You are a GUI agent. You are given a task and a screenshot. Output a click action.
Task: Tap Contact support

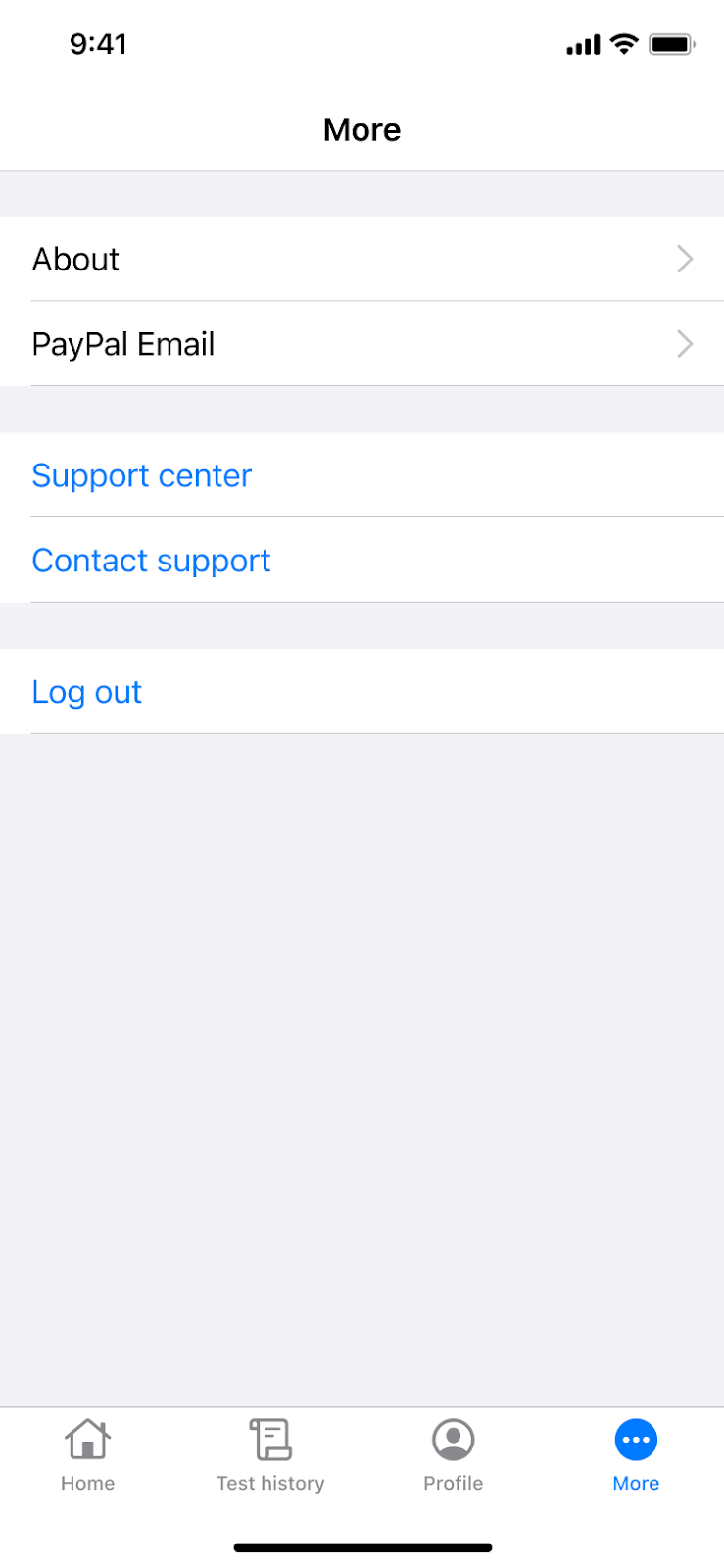362,561
